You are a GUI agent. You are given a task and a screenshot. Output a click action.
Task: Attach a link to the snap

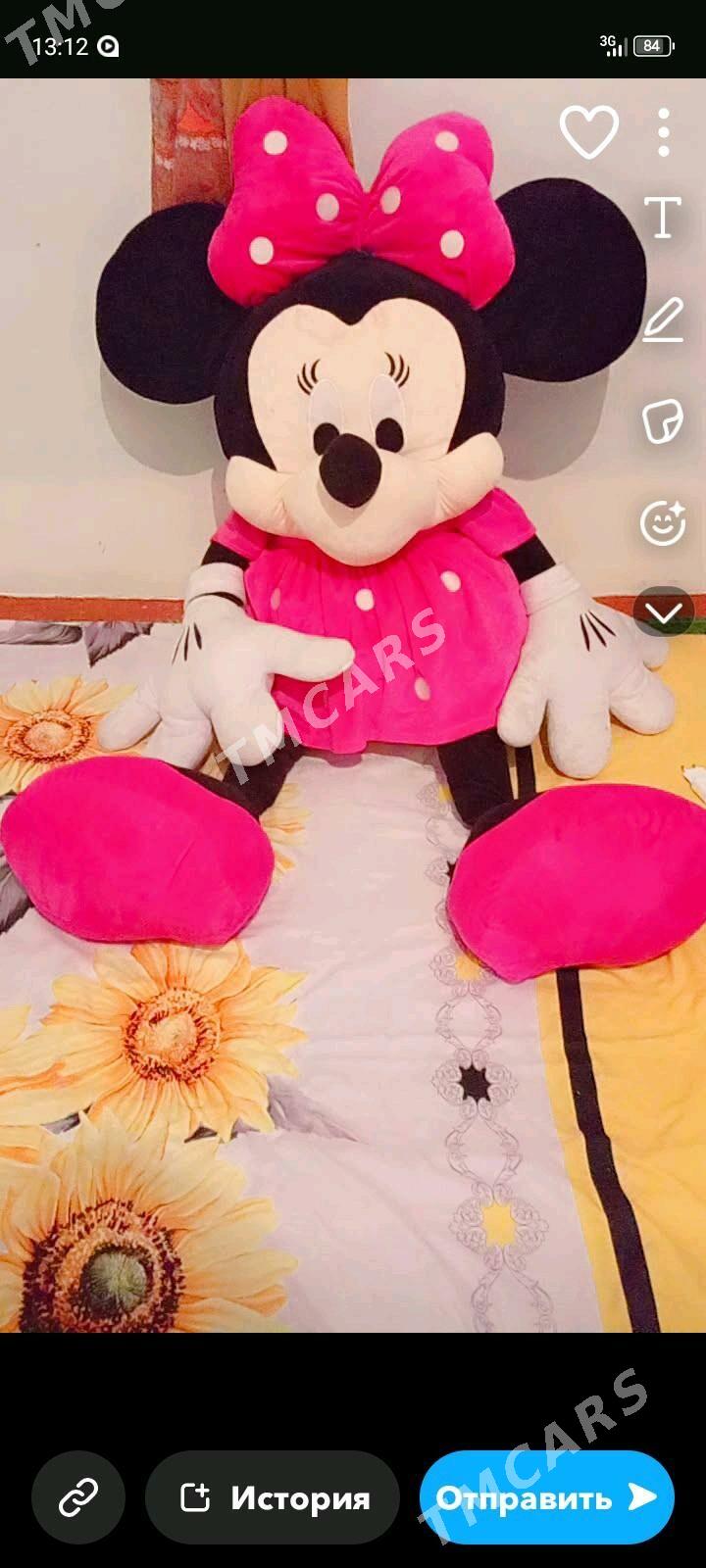coord(78,1497)
